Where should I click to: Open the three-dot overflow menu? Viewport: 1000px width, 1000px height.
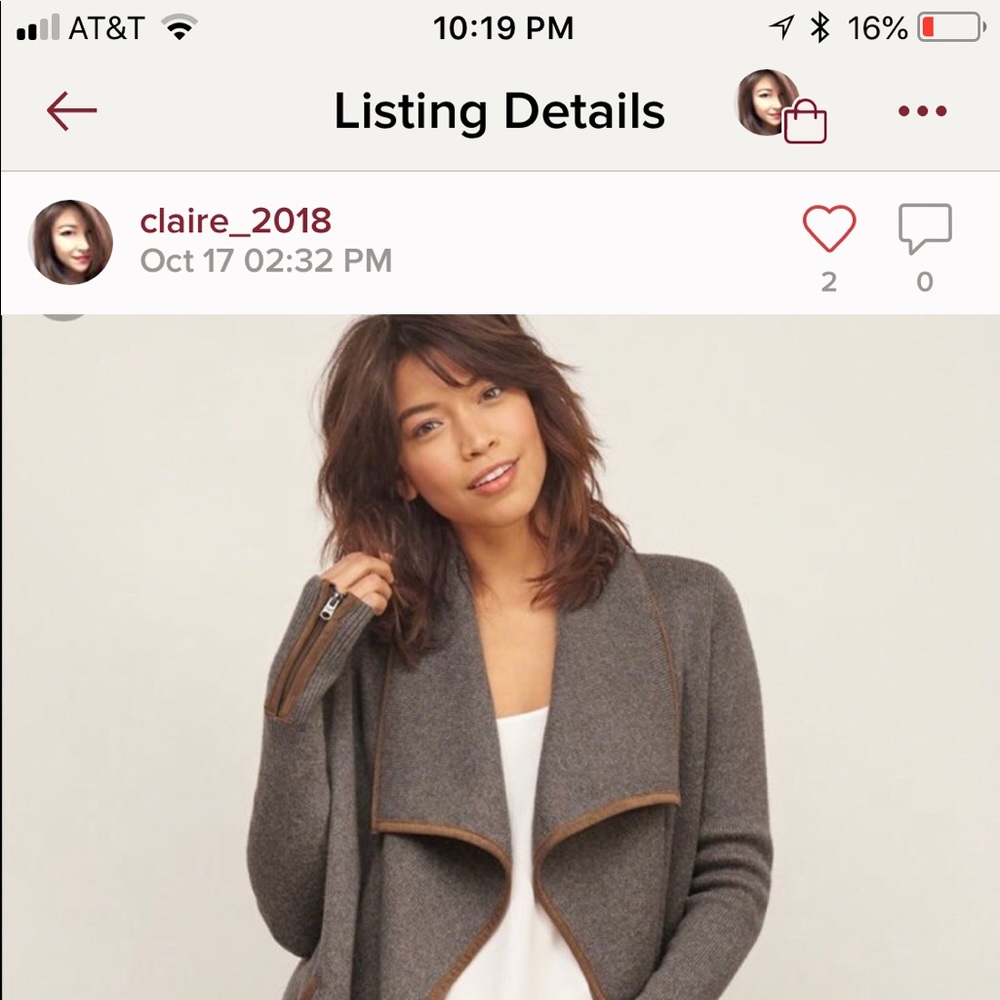(x=922, y=111)
